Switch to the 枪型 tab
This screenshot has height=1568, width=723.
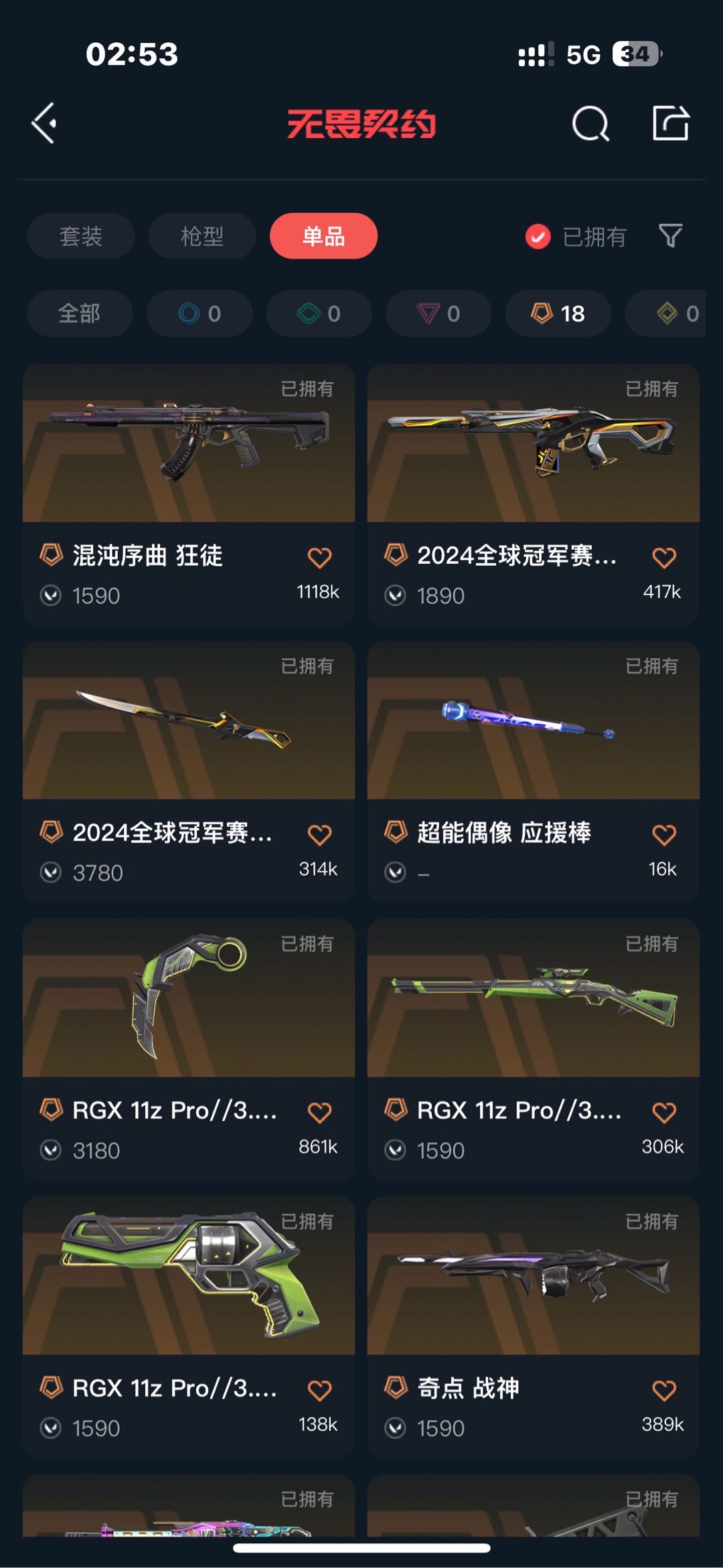[202, 236]
